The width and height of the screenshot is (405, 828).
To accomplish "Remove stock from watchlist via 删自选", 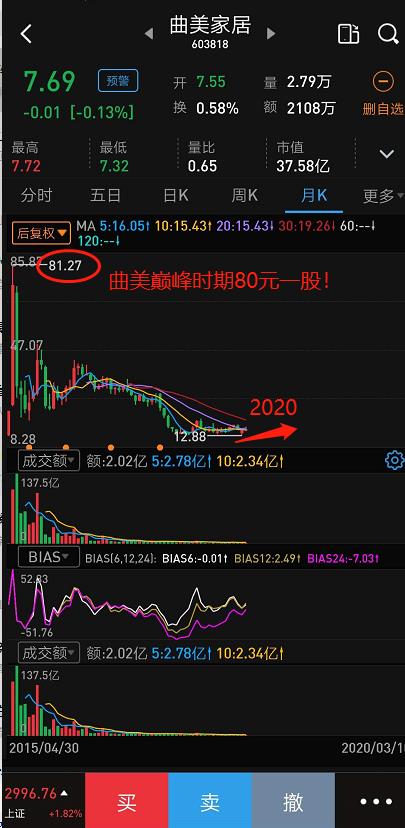I will [x=383, y=94].
